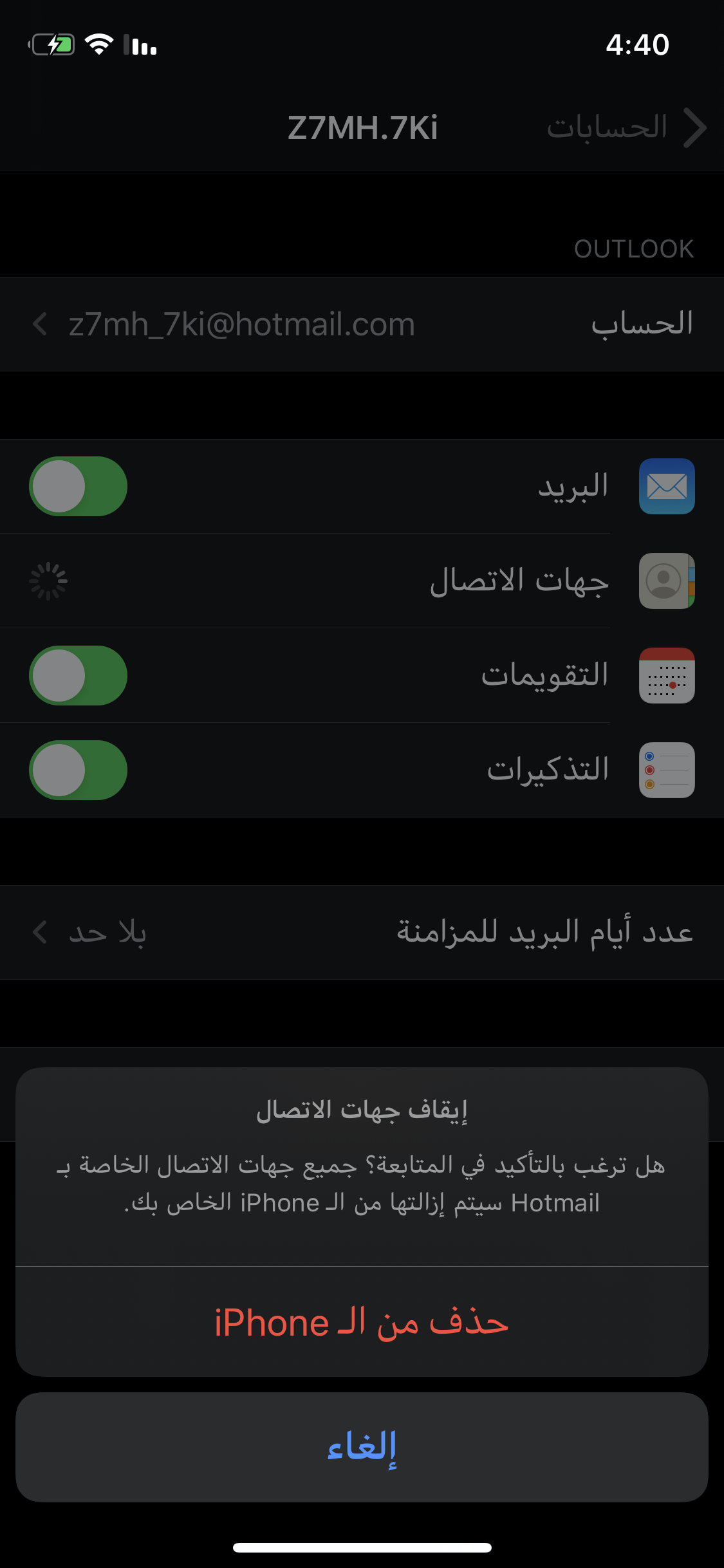Open the z7mh_7ki@hotmail.com account row
Viewport: 724px width, 1568px height.
[362, 324]
